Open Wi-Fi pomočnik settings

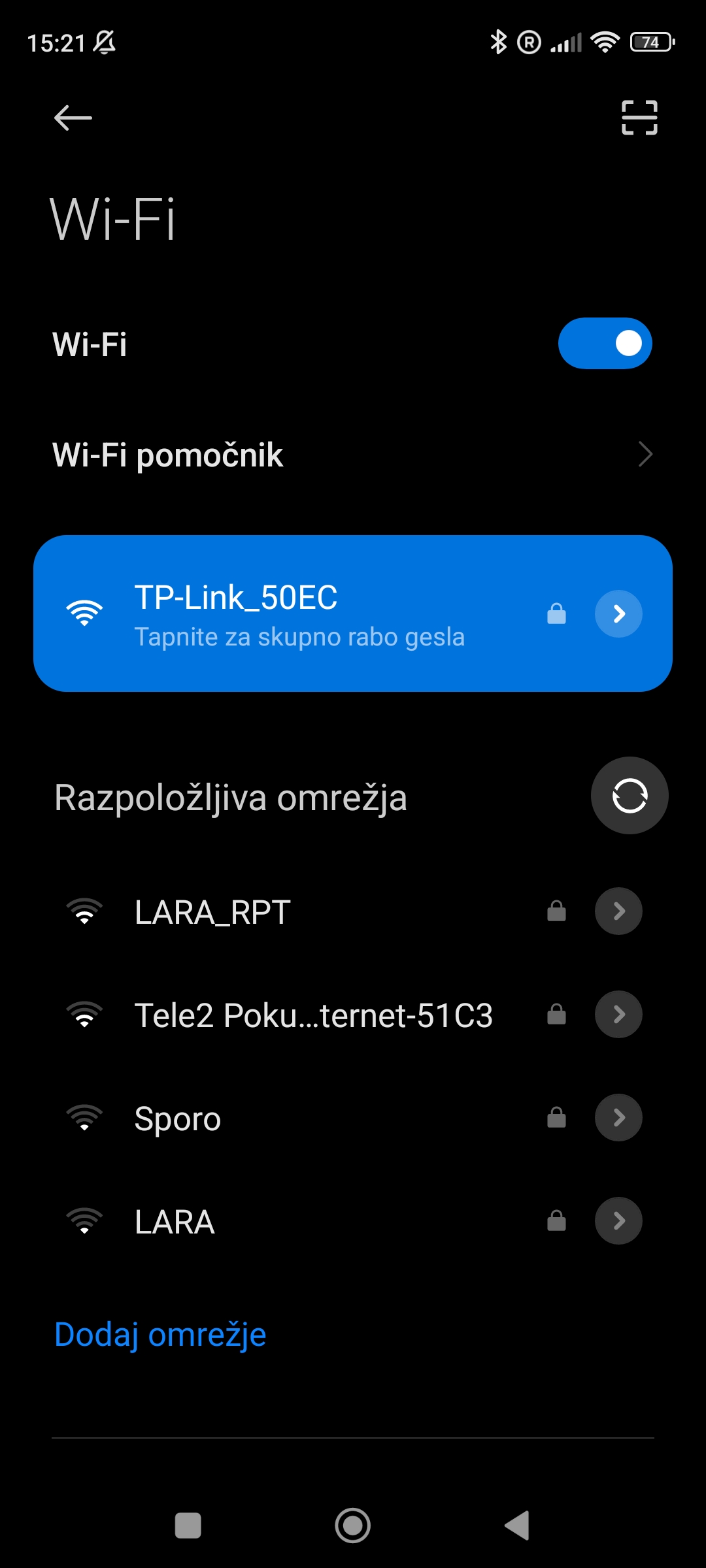coord(353,455)
